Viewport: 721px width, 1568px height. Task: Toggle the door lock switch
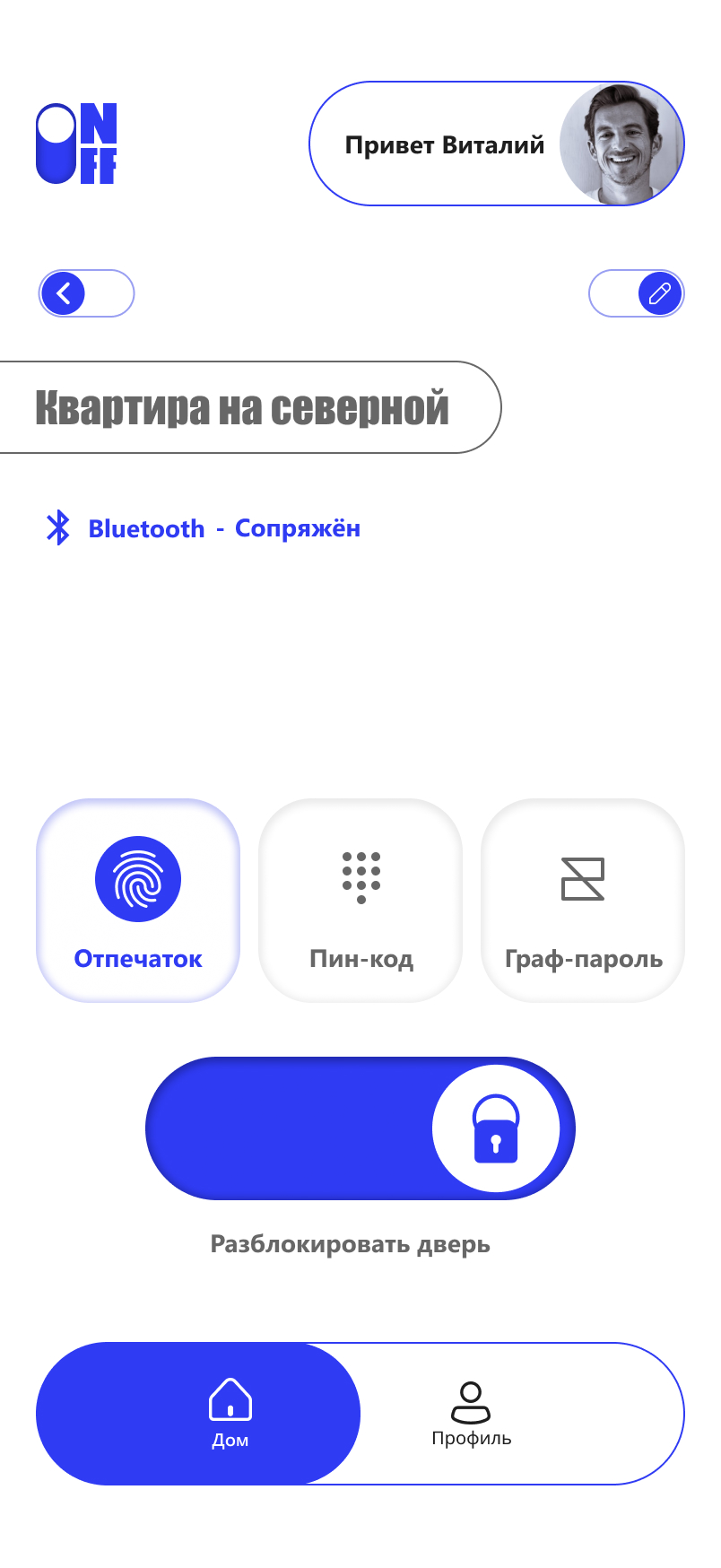[495, 1128]
